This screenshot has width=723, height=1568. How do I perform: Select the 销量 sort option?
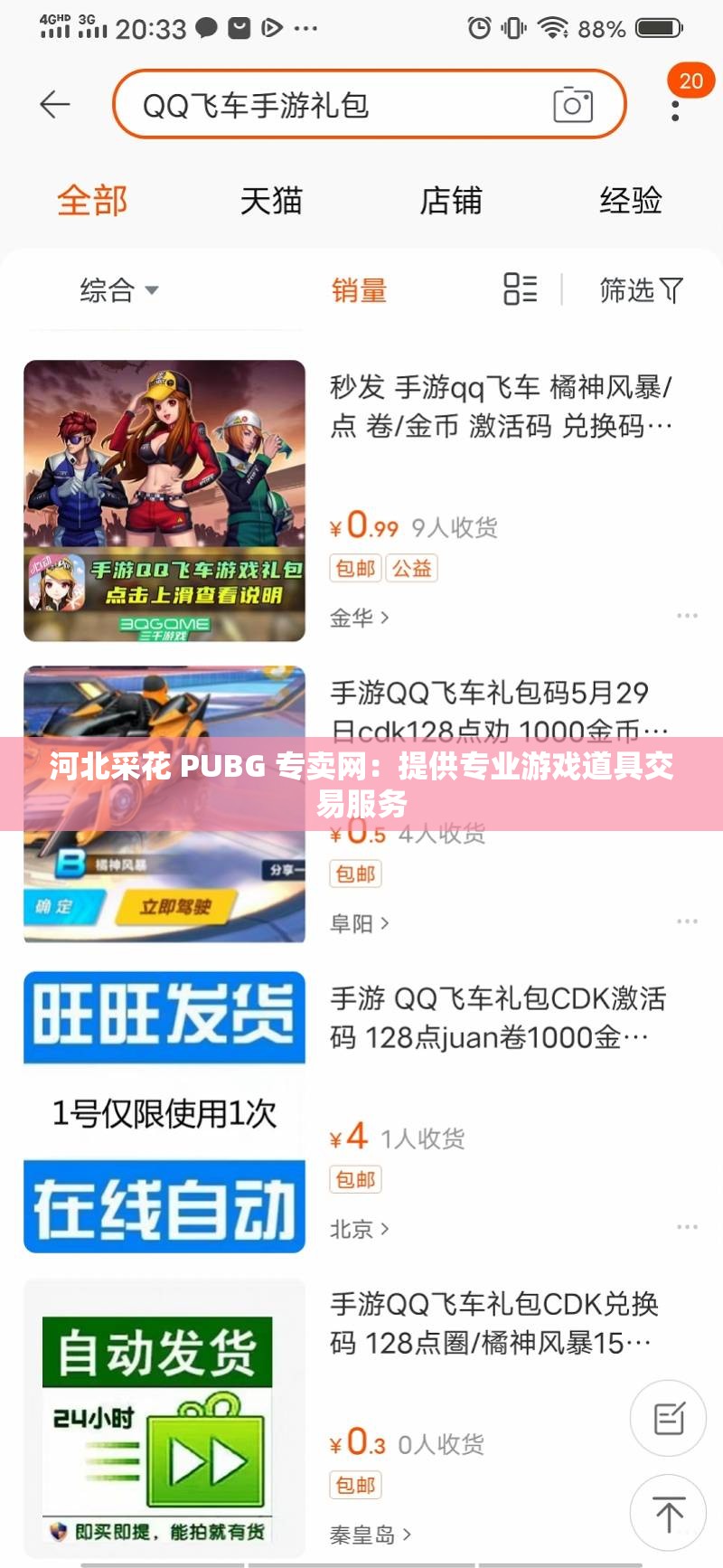pyautogui.click(x=356, y=290)
